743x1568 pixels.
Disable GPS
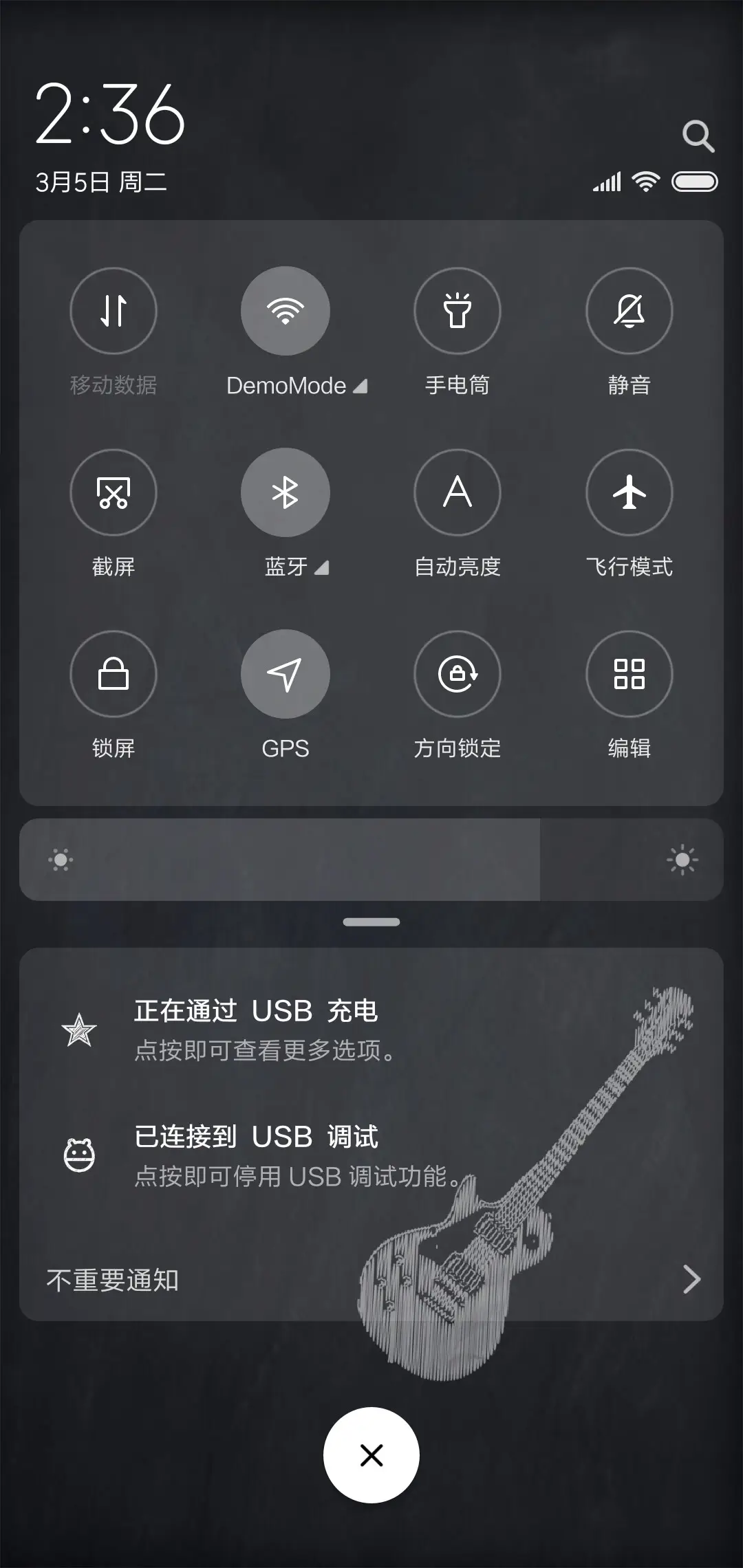[x=286, y=674]
